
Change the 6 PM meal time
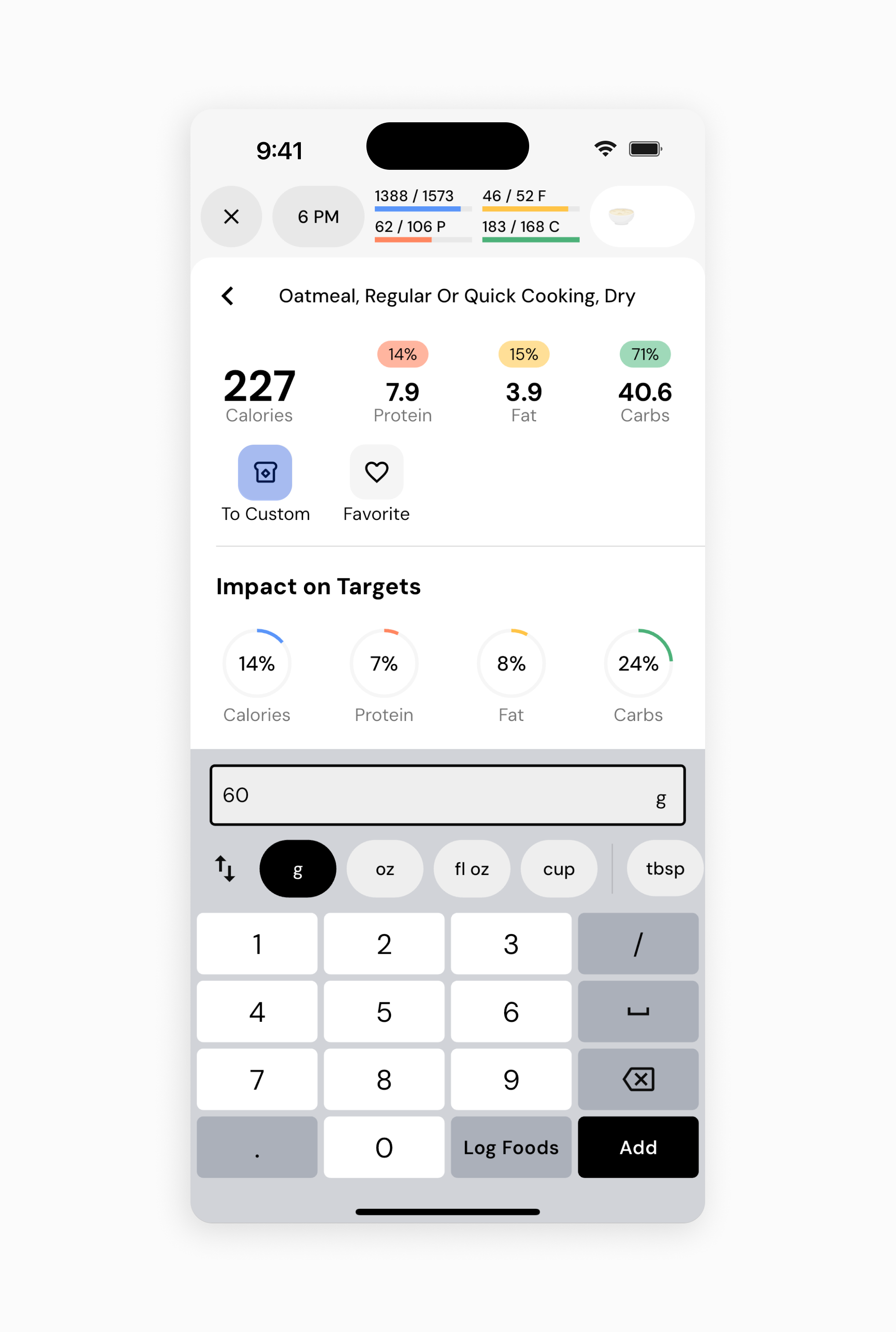(x=318, y=216)
